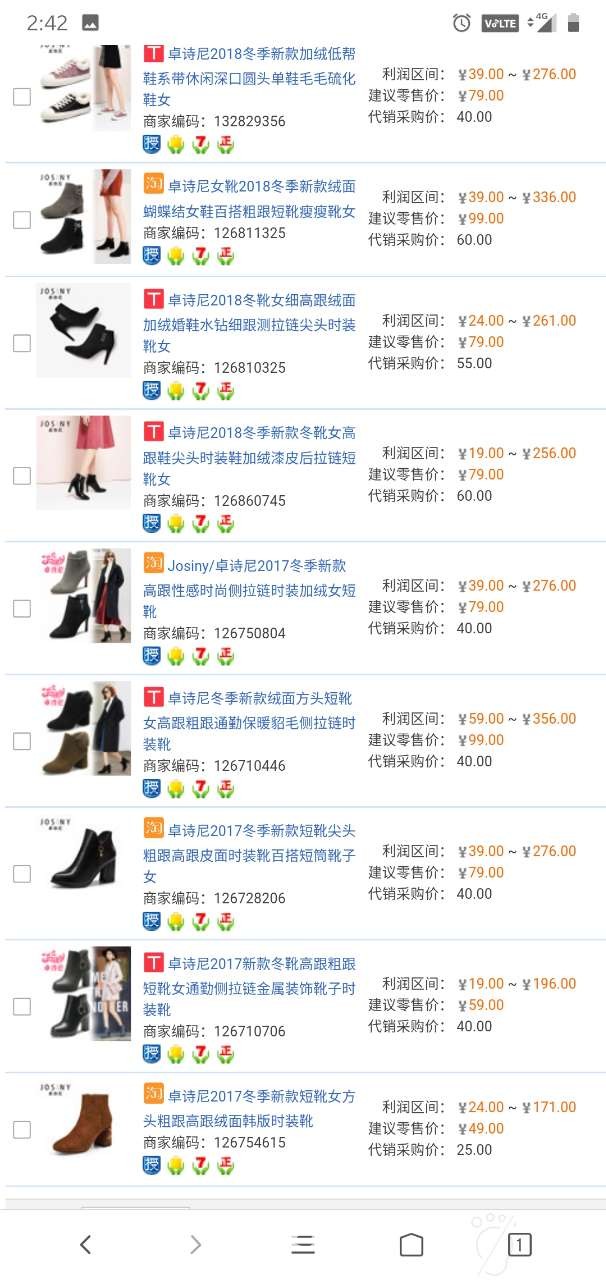Open product image for item 126728206
606x1280 pixels.
[x=84, y=858]
